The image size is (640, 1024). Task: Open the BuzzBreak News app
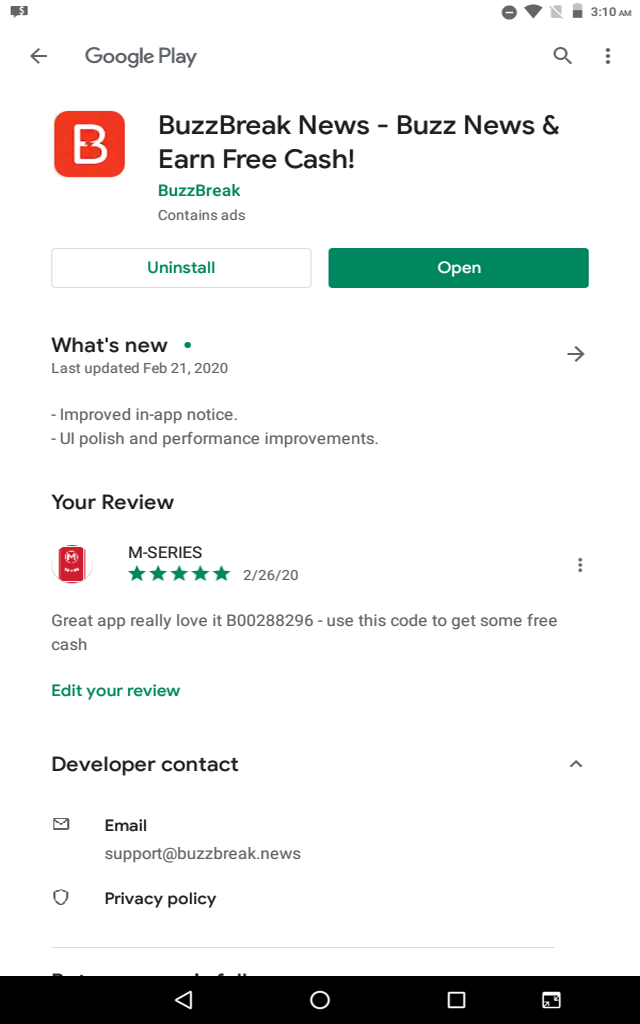click(x=458, y=268)
